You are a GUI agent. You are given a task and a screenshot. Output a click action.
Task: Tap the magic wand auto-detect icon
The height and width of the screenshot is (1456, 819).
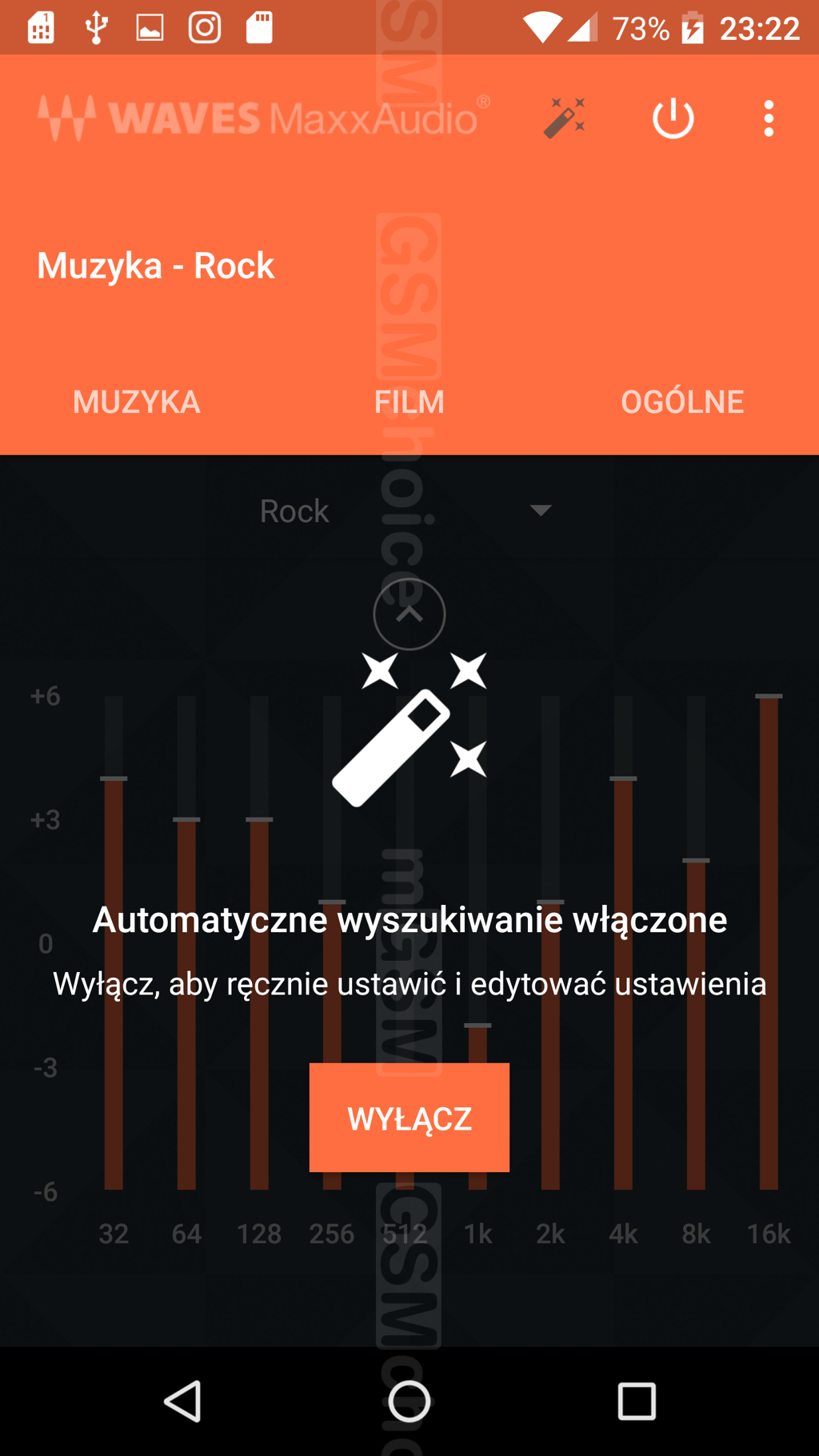coord(565,118)
